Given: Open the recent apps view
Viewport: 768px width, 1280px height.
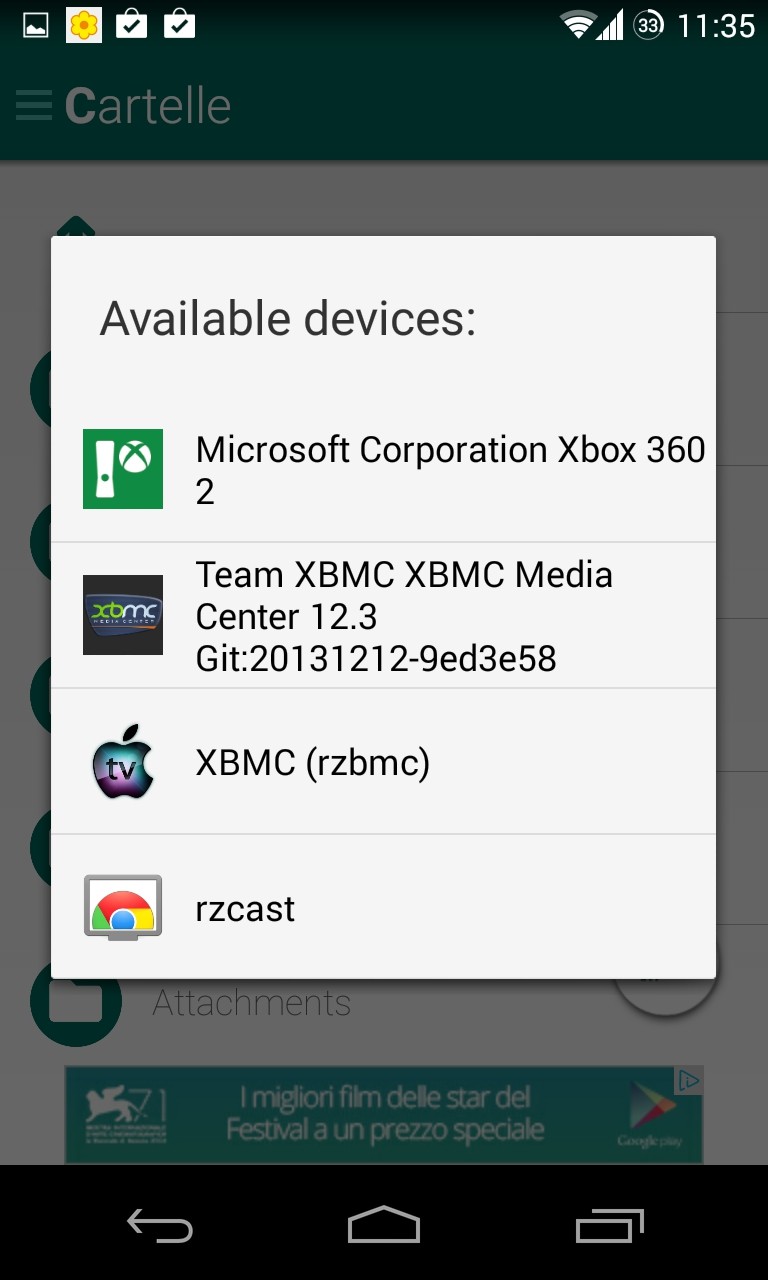Looking at the screenshot, I should (609, 1224).
